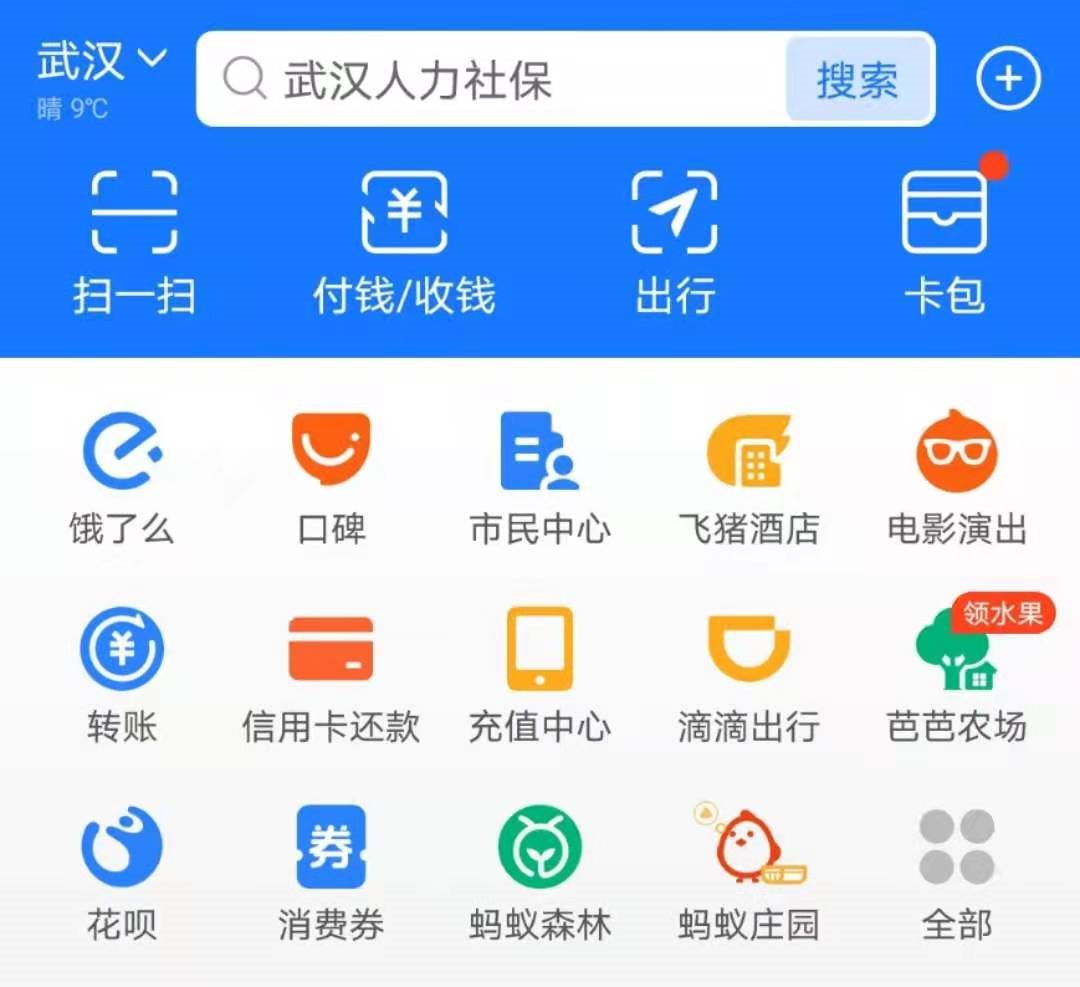Open 扫一扫 scanner
The width and height of the screenshot is (1080, 987).
coord(134,240)
